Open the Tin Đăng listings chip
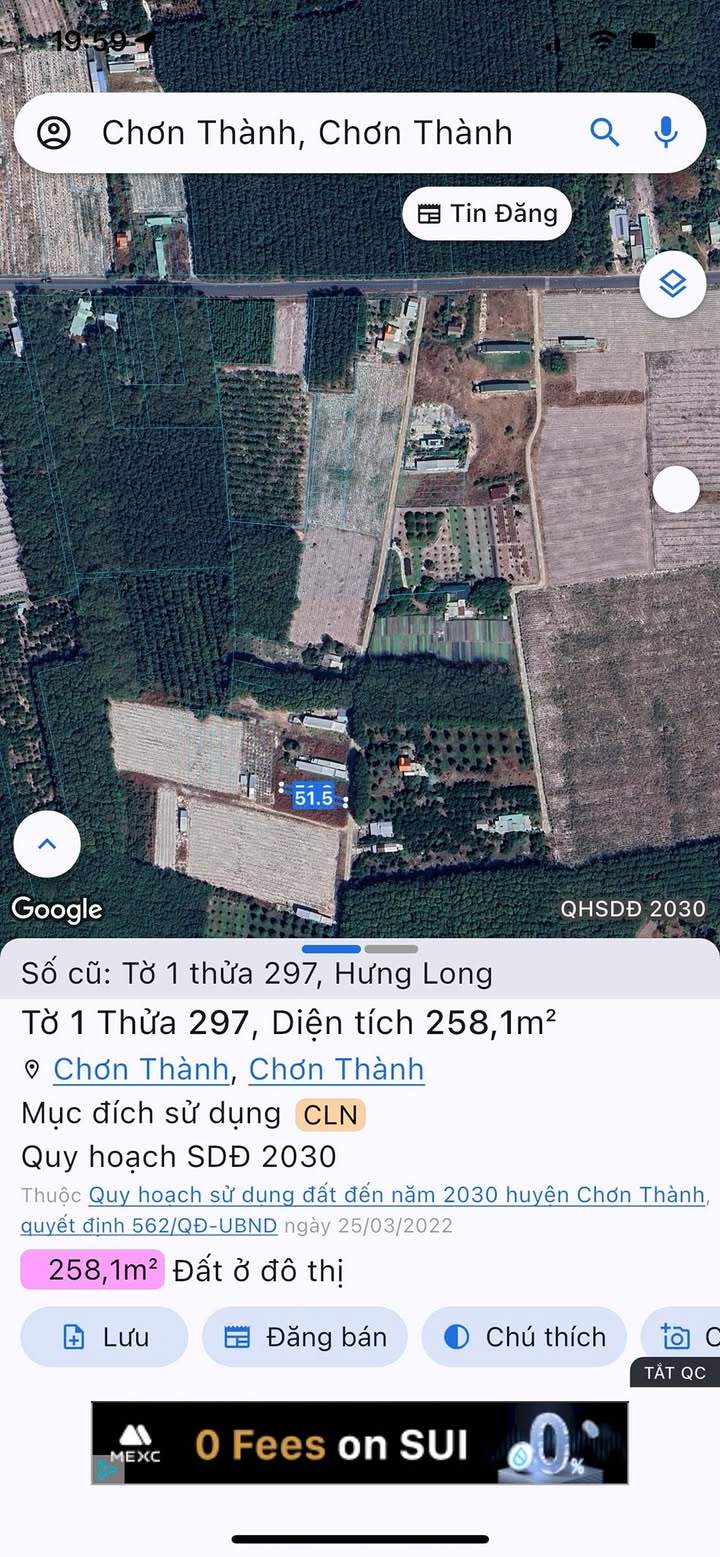This screenshot has height=1557, width=720. pyautogui.click(x=486, y=214)
